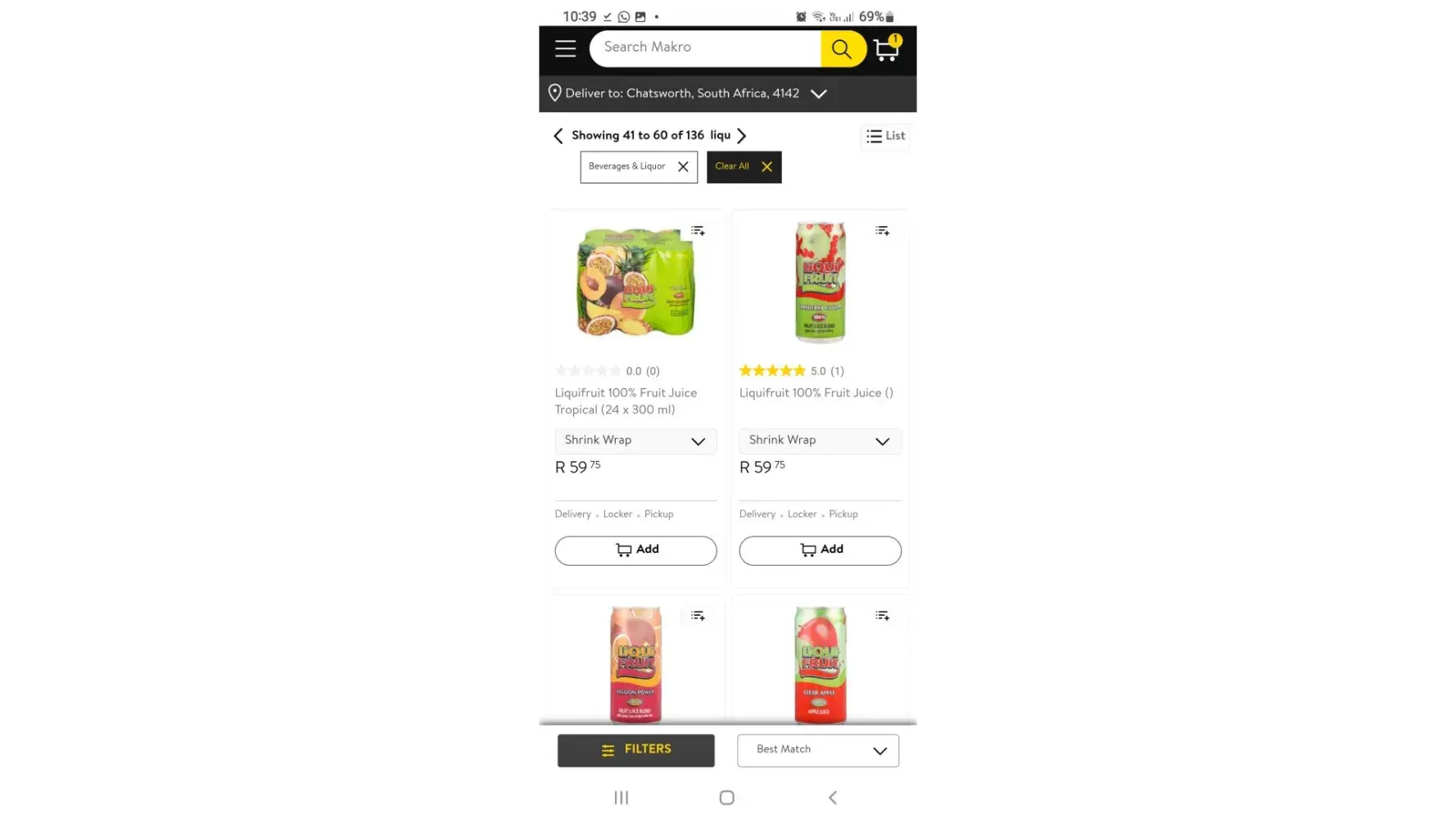The height and width of the screenshot is (819, 1456).
Task: Tap the yellow search magnifier button
Action: (842, 49)
